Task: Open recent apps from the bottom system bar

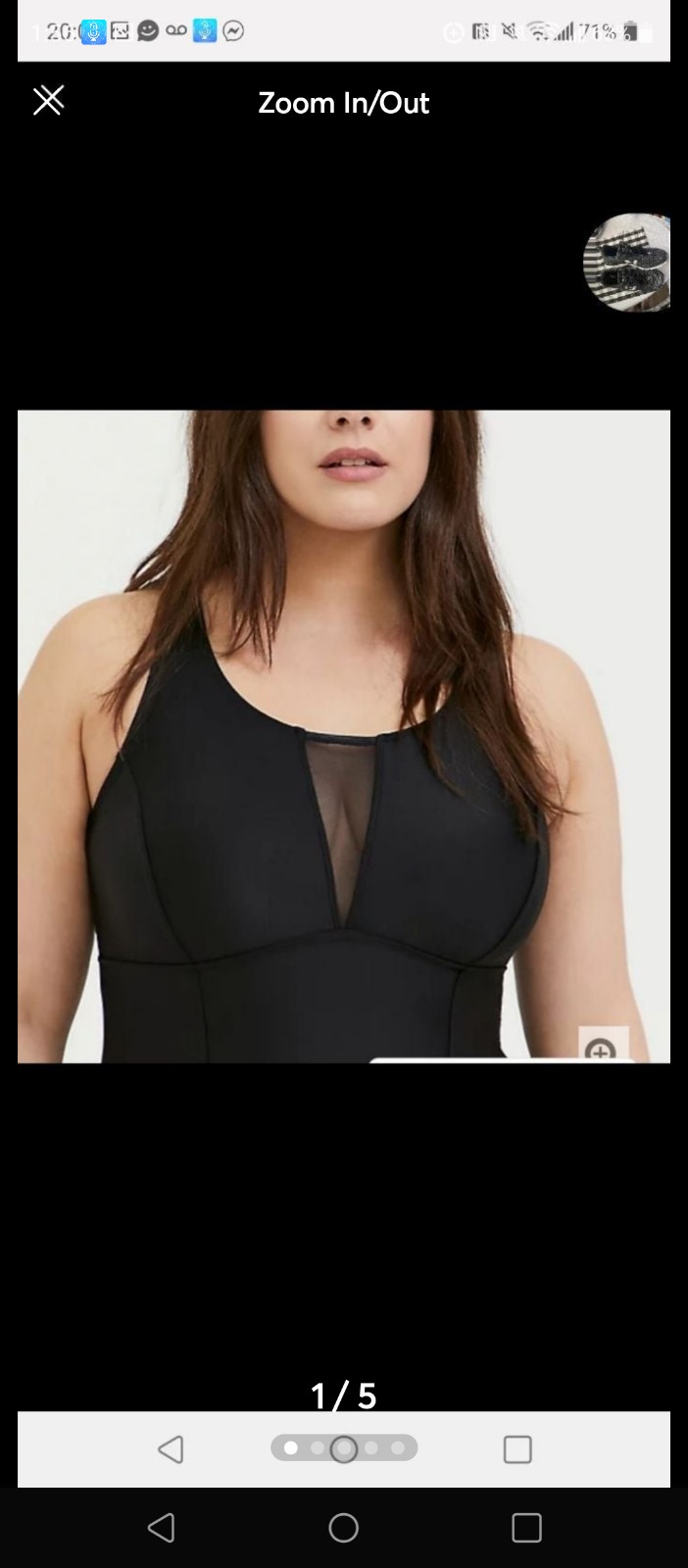Action: click(x=526, y=1527)
